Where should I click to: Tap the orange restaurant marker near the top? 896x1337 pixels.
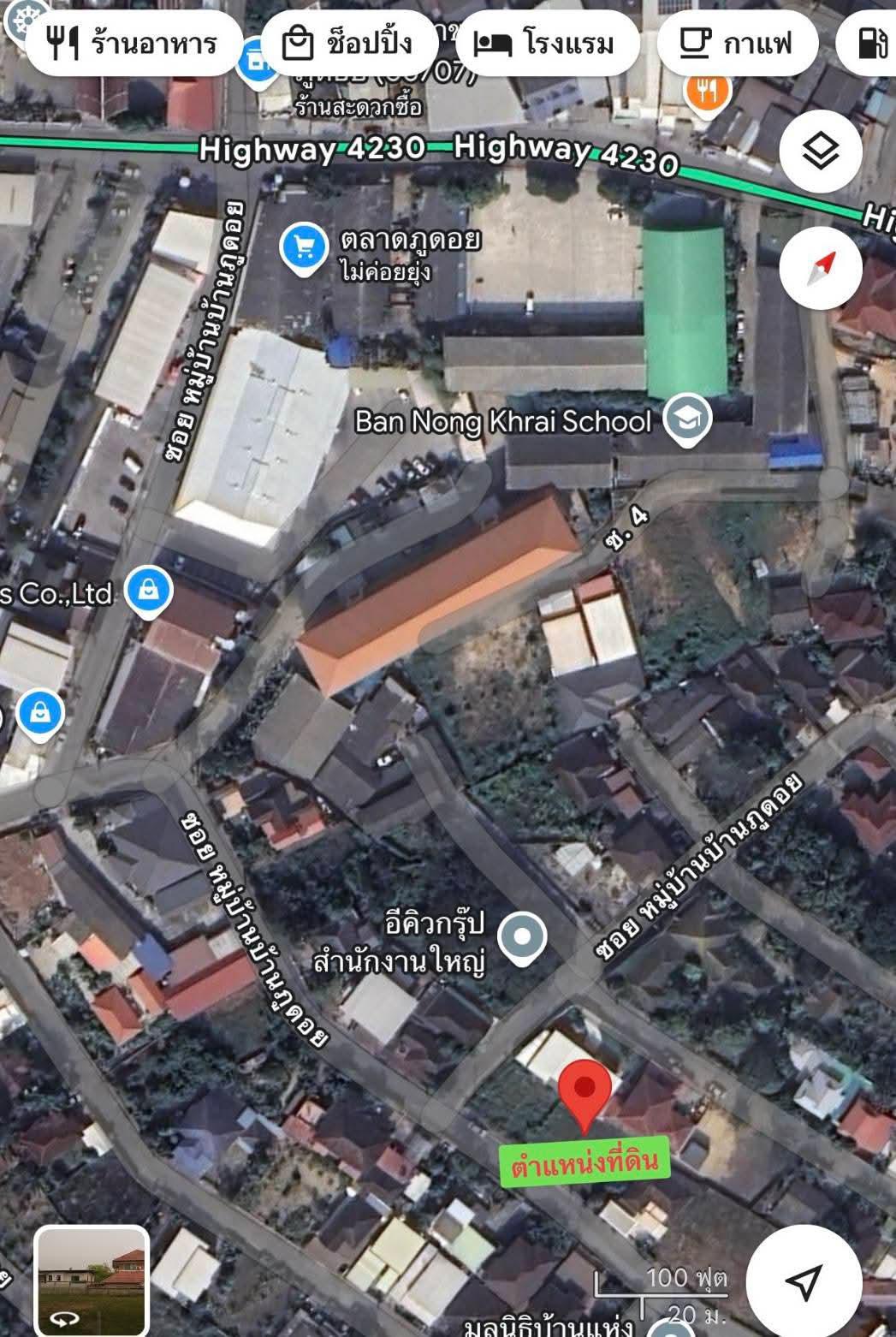point(707,89)
